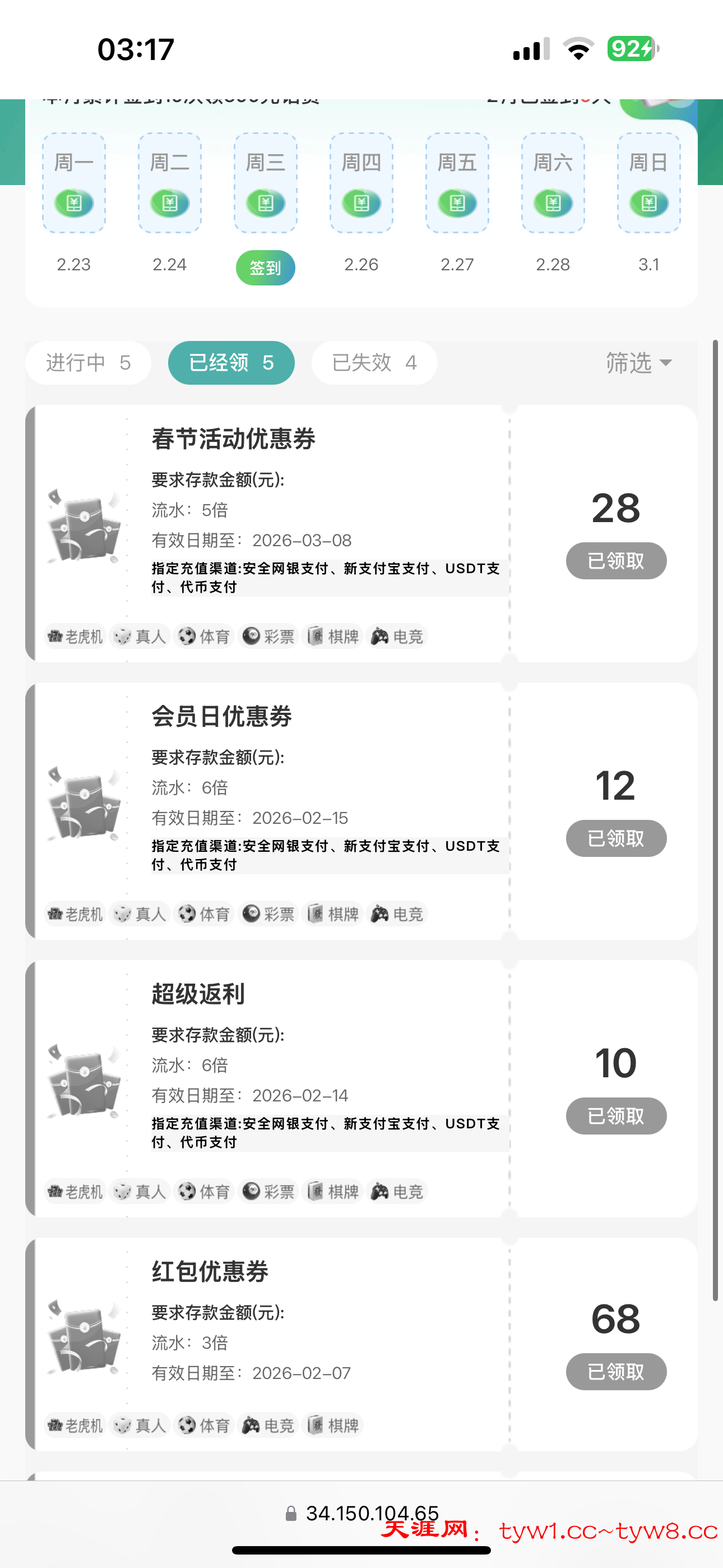Viewport: 723px width, 1568px height.
Task: Tap the green 签到 check-in button
Action: coord(265,267)
